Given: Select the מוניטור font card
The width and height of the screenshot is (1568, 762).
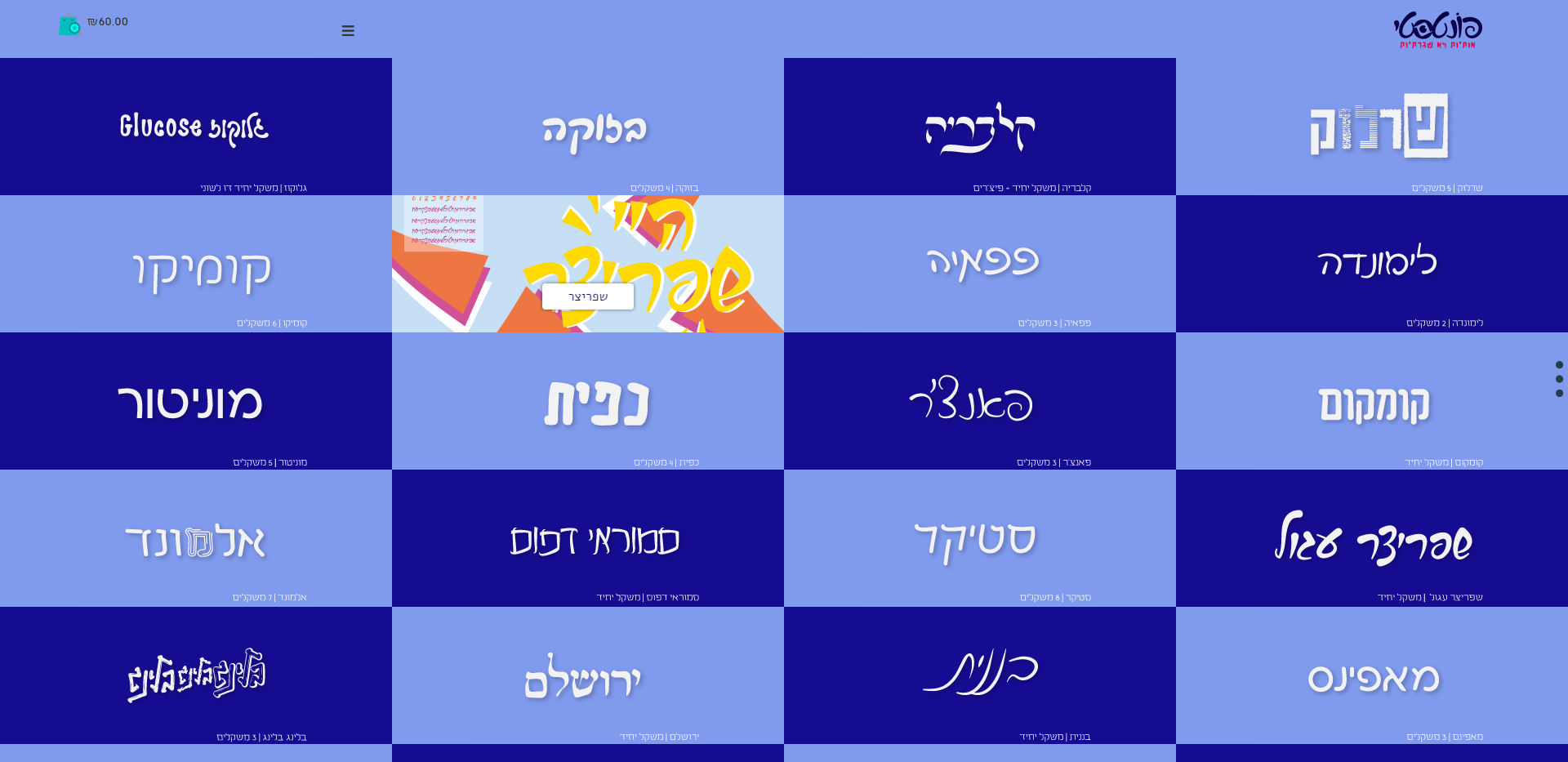Looking at the screenshot, I should (196, 401).
